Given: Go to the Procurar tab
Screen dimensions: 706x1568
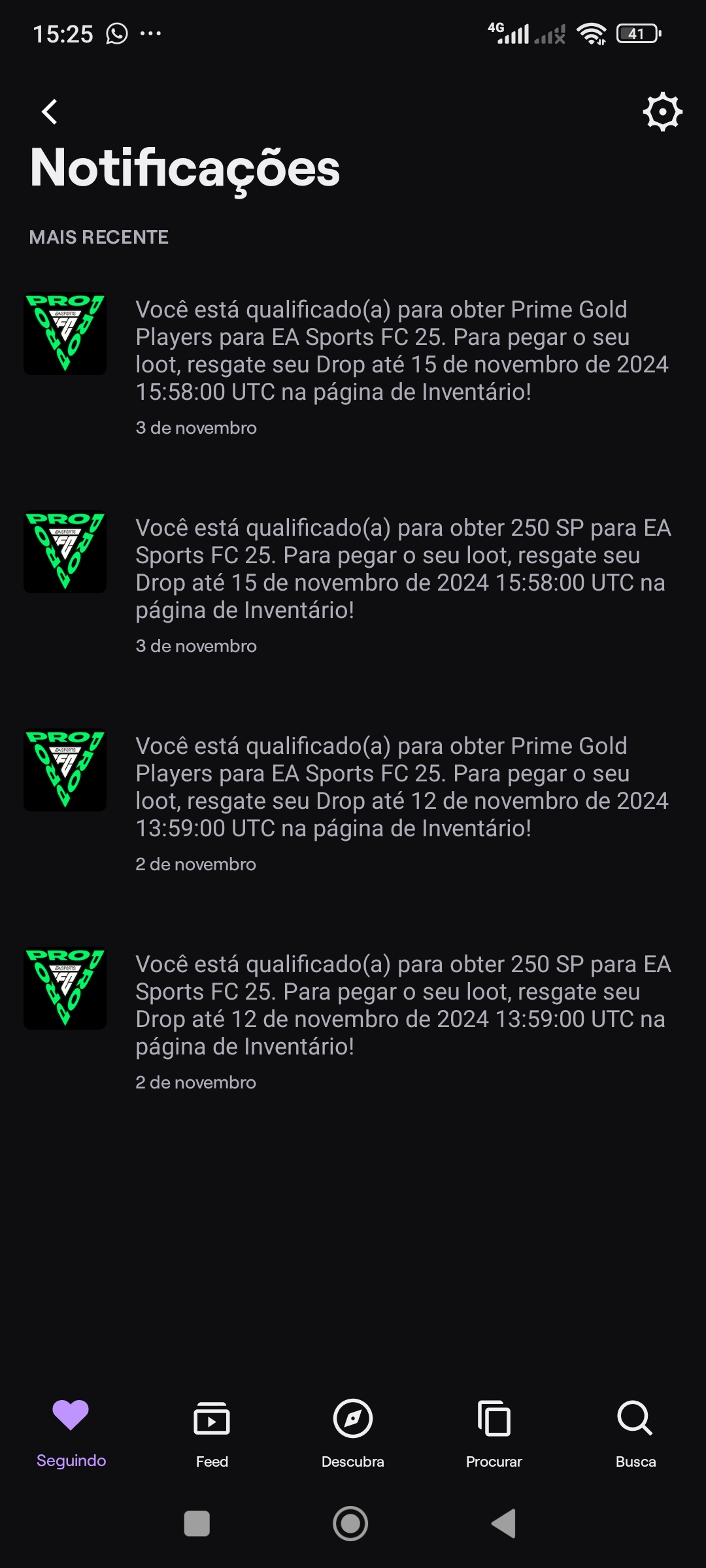Looking at the screenshot, I should 494,1433.
